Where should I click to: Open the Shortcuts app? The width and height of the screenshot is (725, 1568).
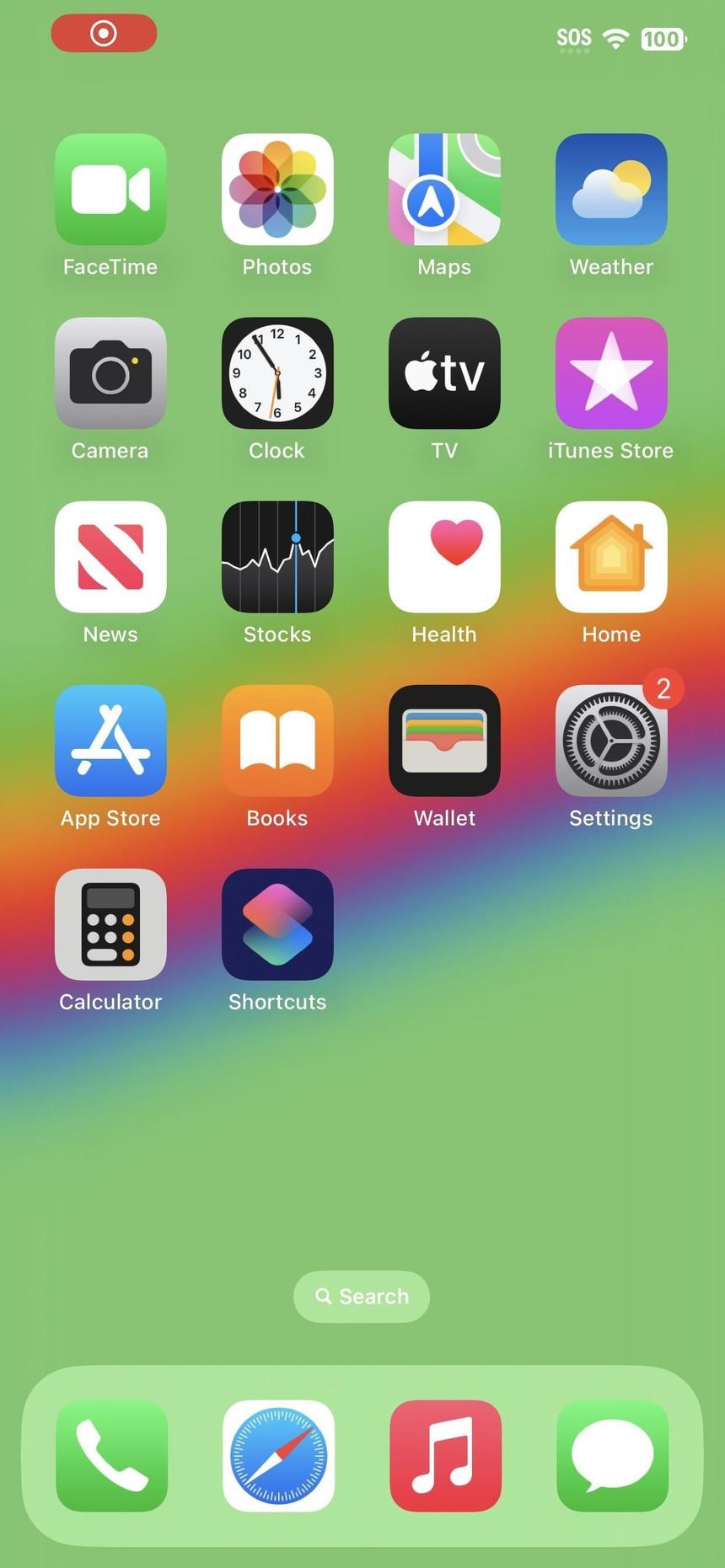coord(277,923)
